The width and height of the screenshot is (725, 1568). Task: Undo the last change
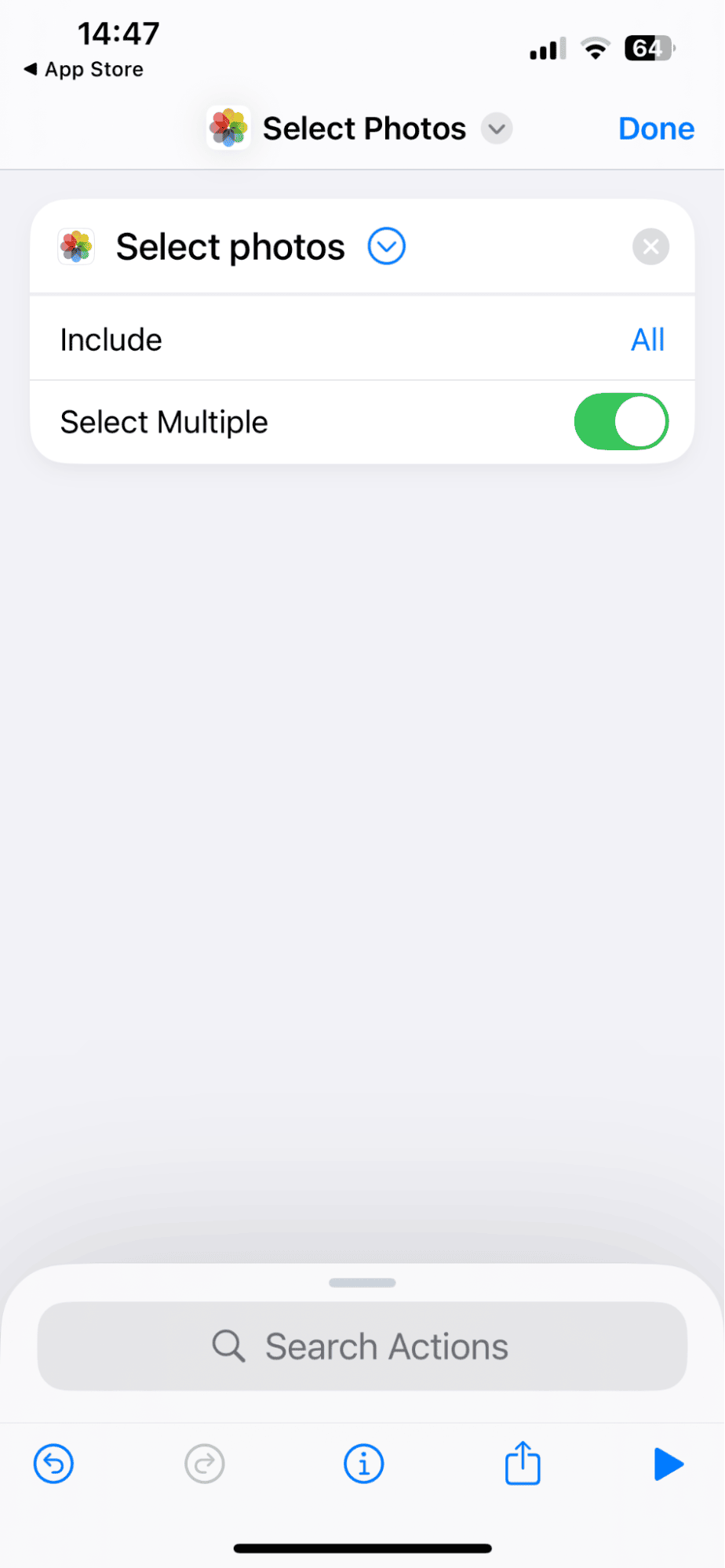click(53, 1464)
